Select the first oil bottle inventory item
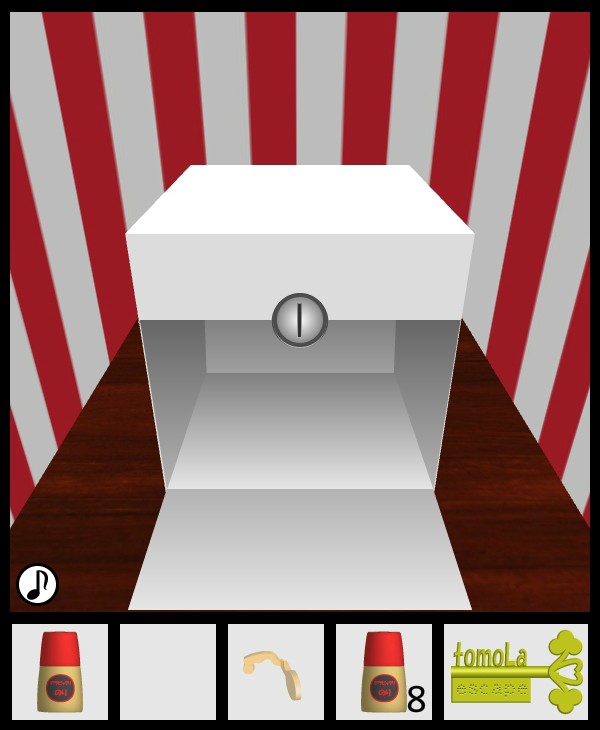The image size is (600, 730). (60, 672)
